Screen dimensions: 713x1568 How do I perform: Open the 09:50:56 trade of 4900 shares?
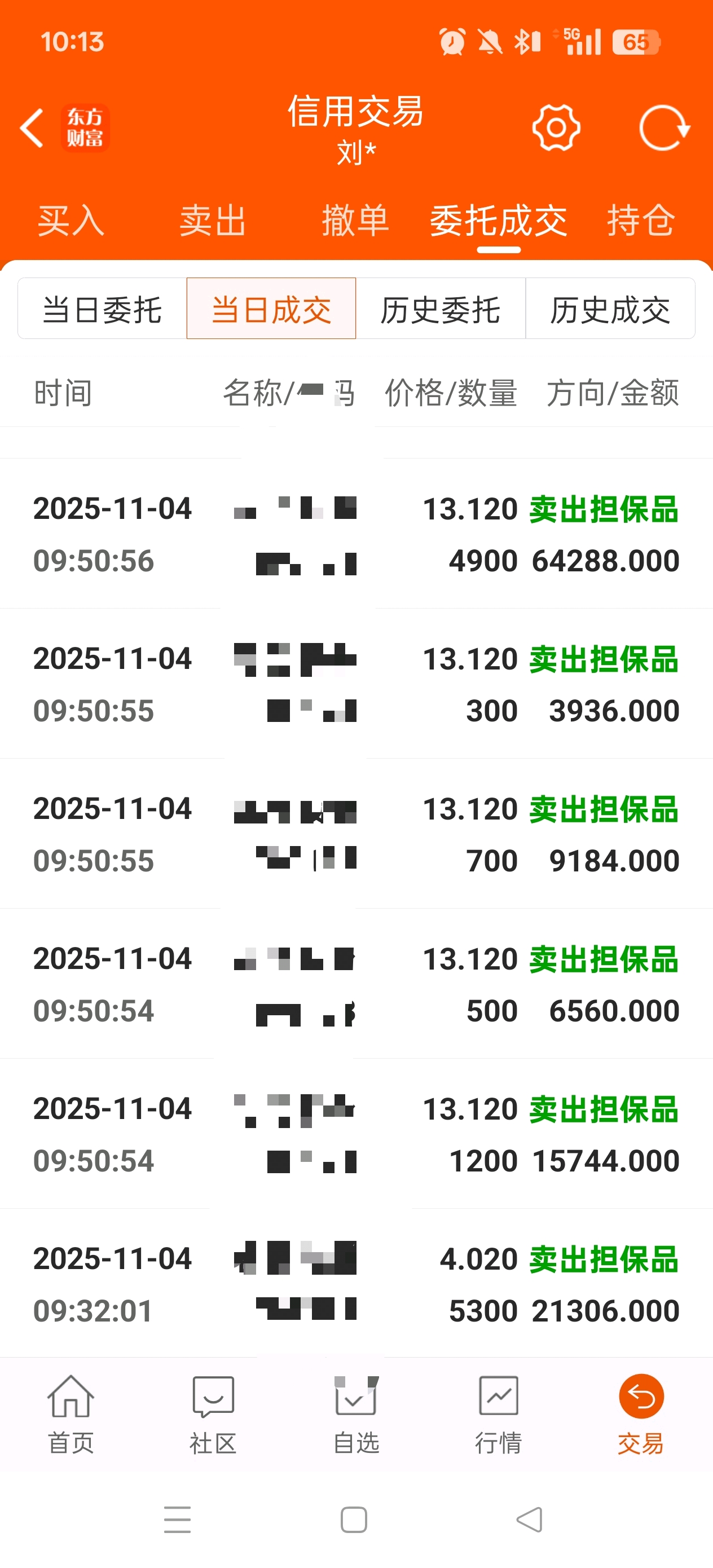[356, 535]
